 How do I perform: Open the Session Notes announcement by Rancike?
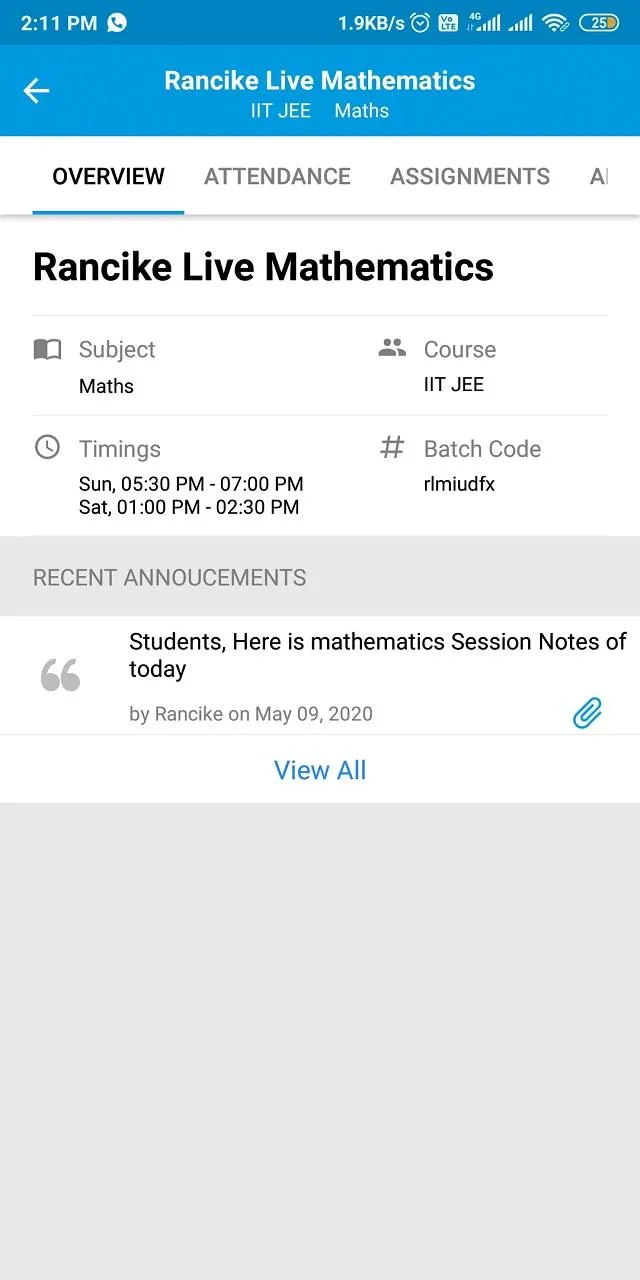click(377, 656)
